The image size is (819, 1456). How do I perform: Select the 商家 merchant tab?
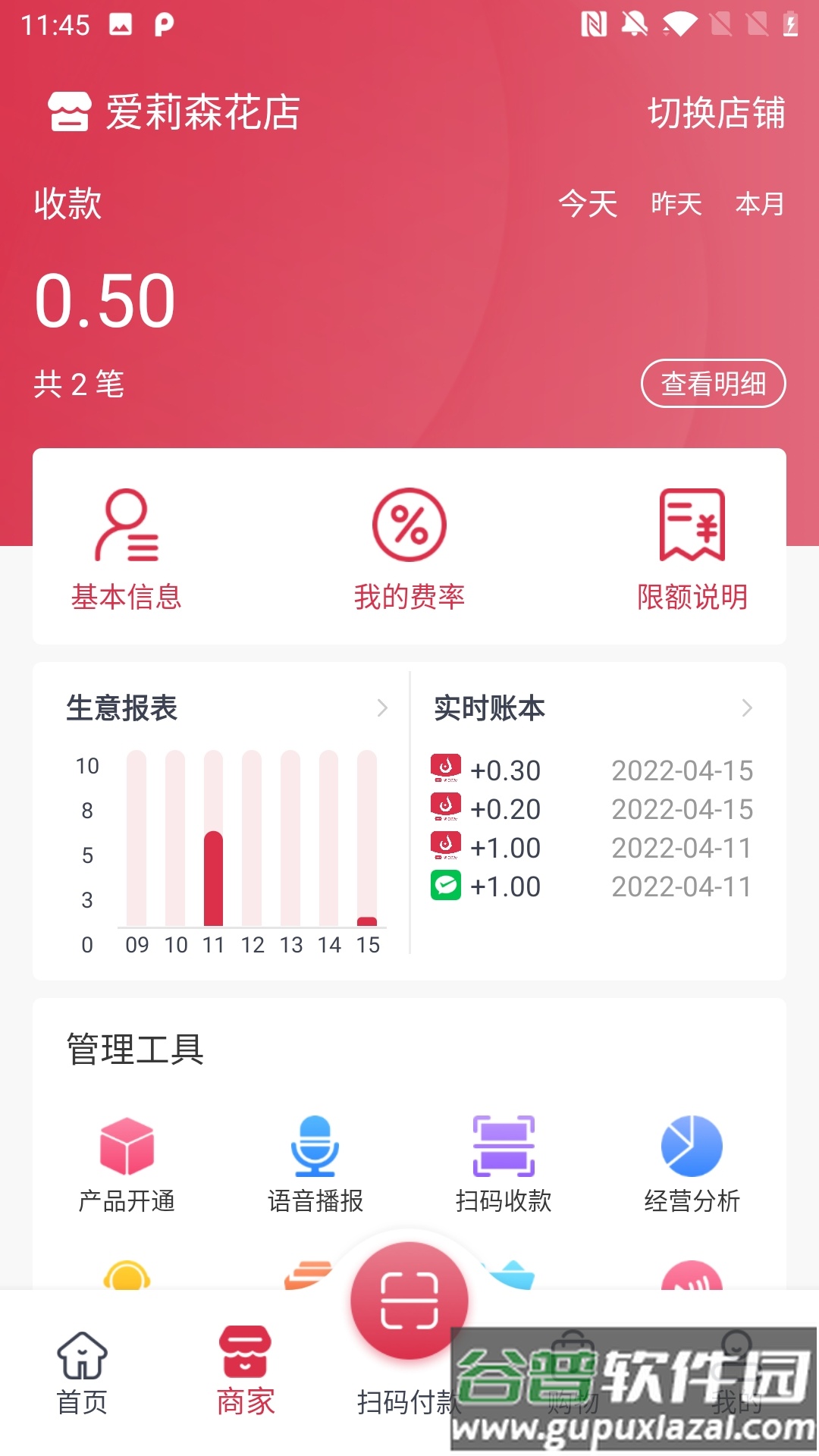point(245,1373)
